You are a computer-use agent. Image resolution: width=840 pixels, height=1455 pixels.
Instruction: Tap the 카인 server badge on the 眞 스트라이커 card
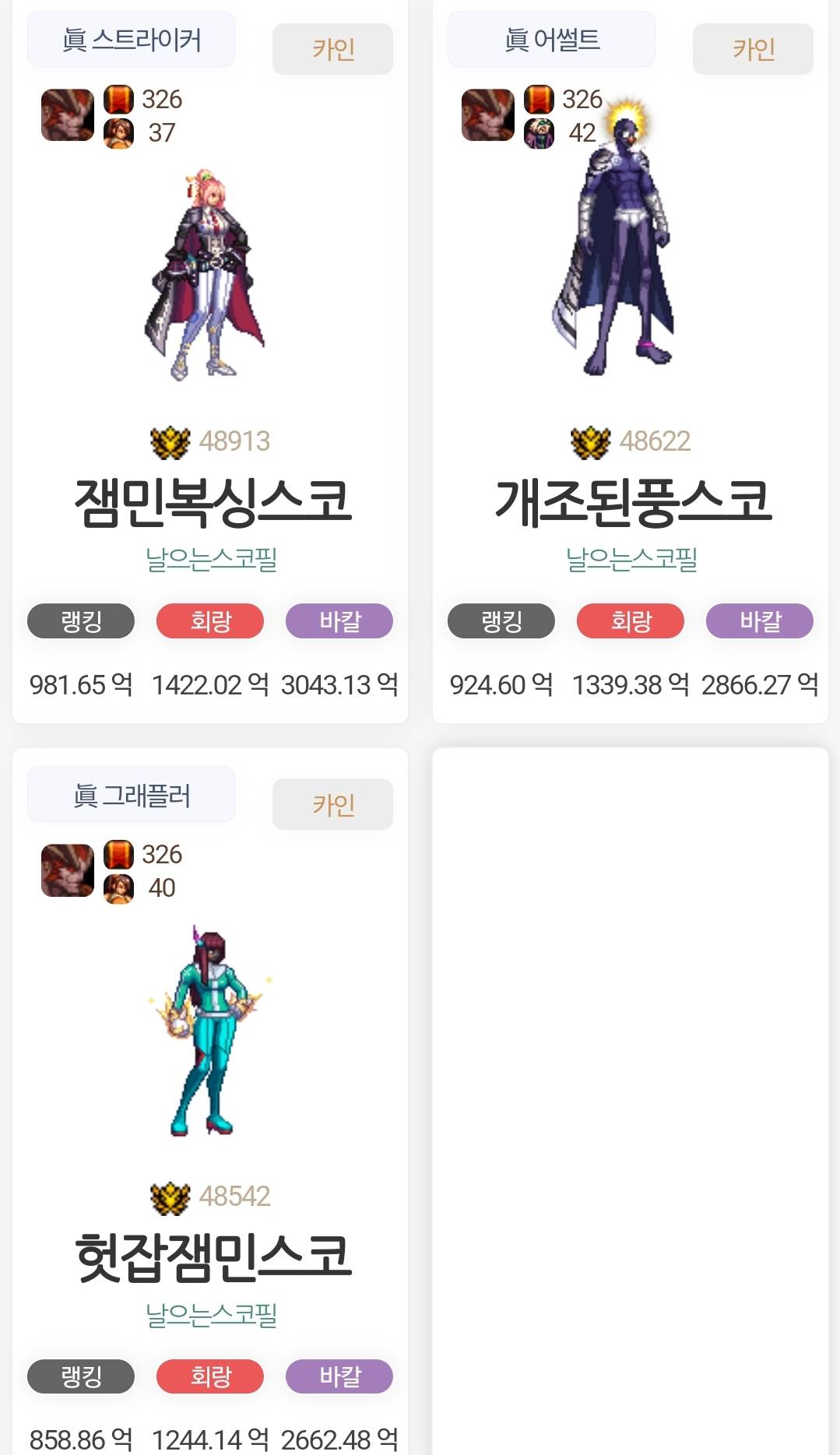(x=332, y=49)
